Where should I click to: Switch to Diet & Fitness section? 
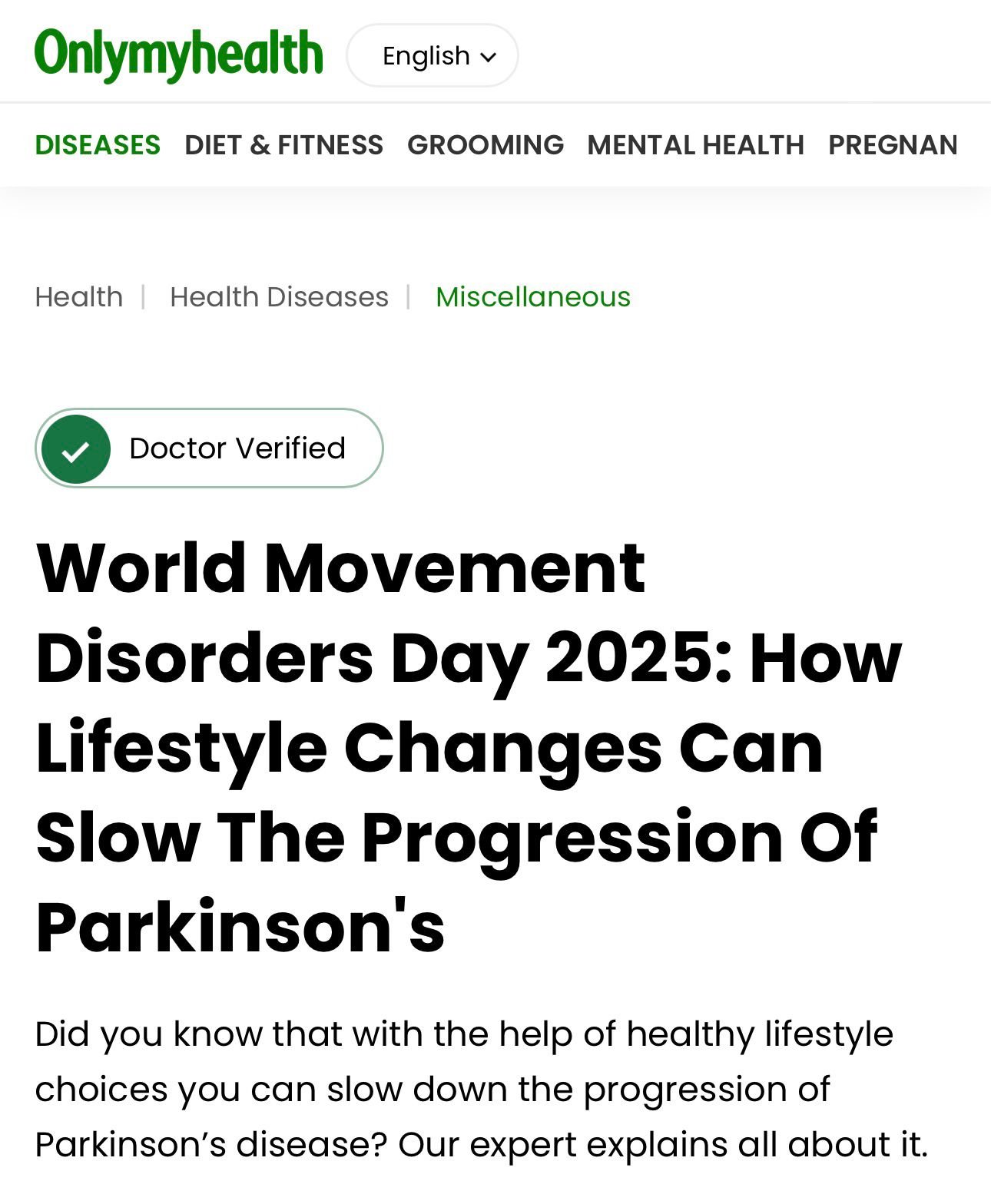tap(283, 145)
